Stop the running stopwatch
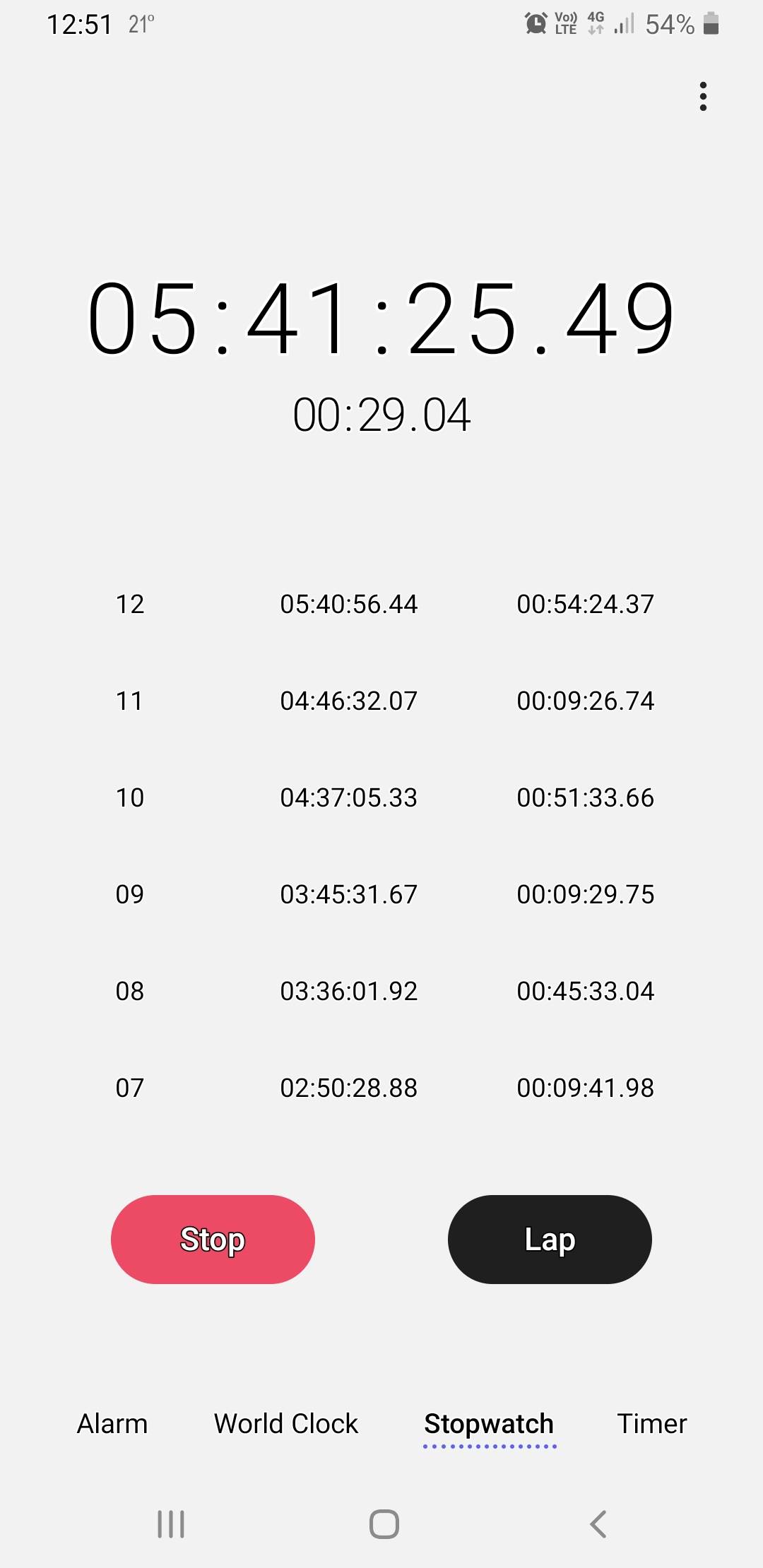The width and height of the screenshot is (763, 1568). [213, 1239]
